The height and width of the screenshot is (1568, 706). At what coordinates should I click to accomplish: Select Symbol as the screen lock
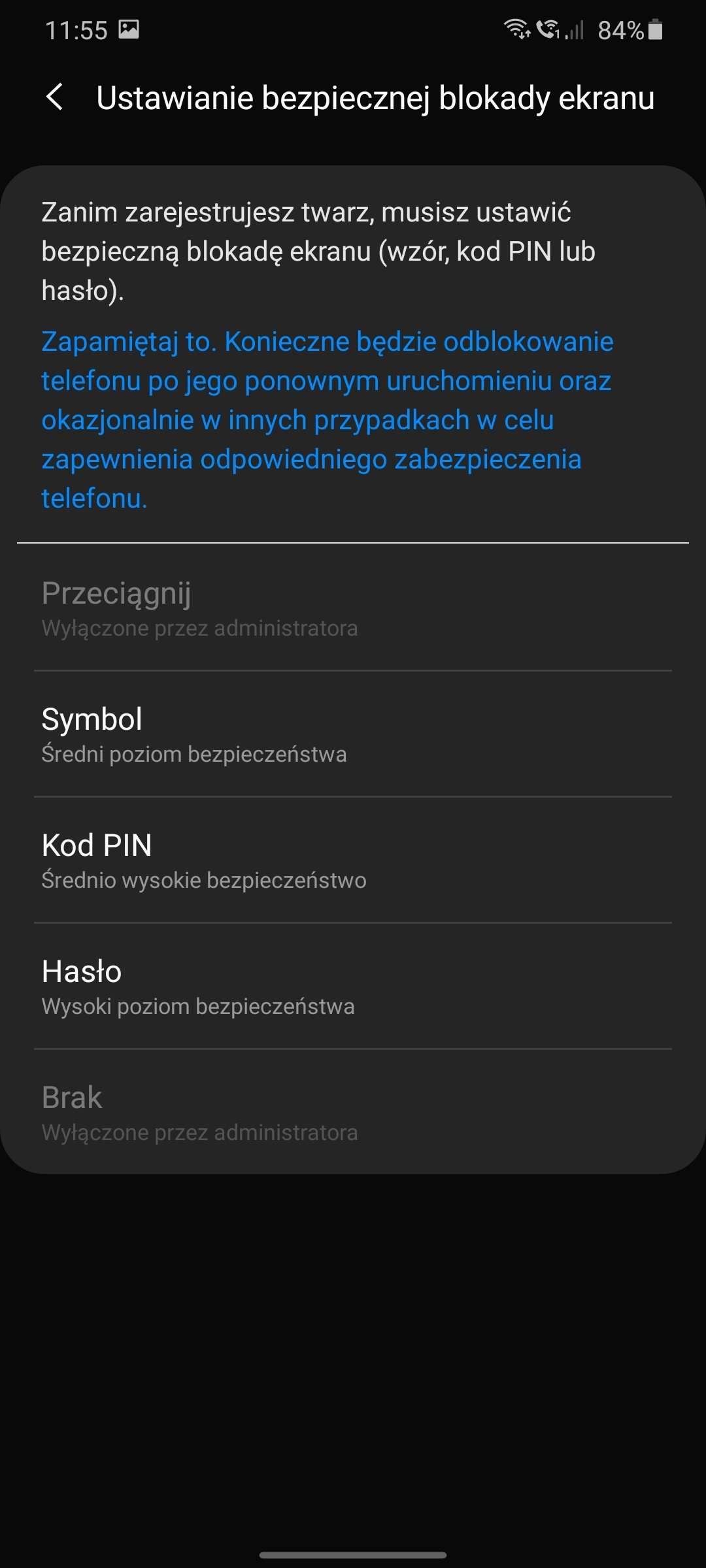[353, 734]
